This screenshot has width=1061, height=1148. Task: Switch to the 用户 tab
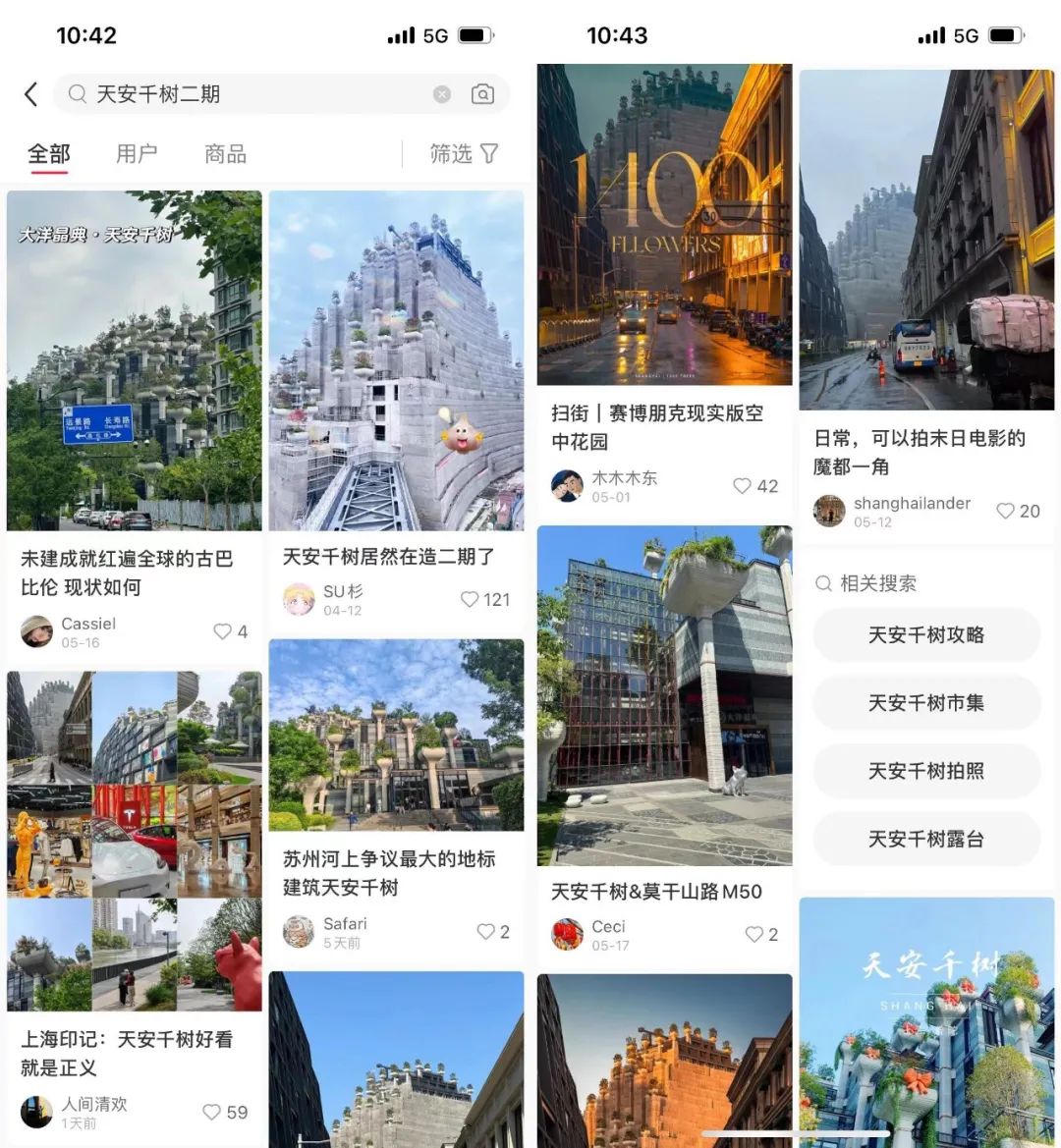point(137,154)
